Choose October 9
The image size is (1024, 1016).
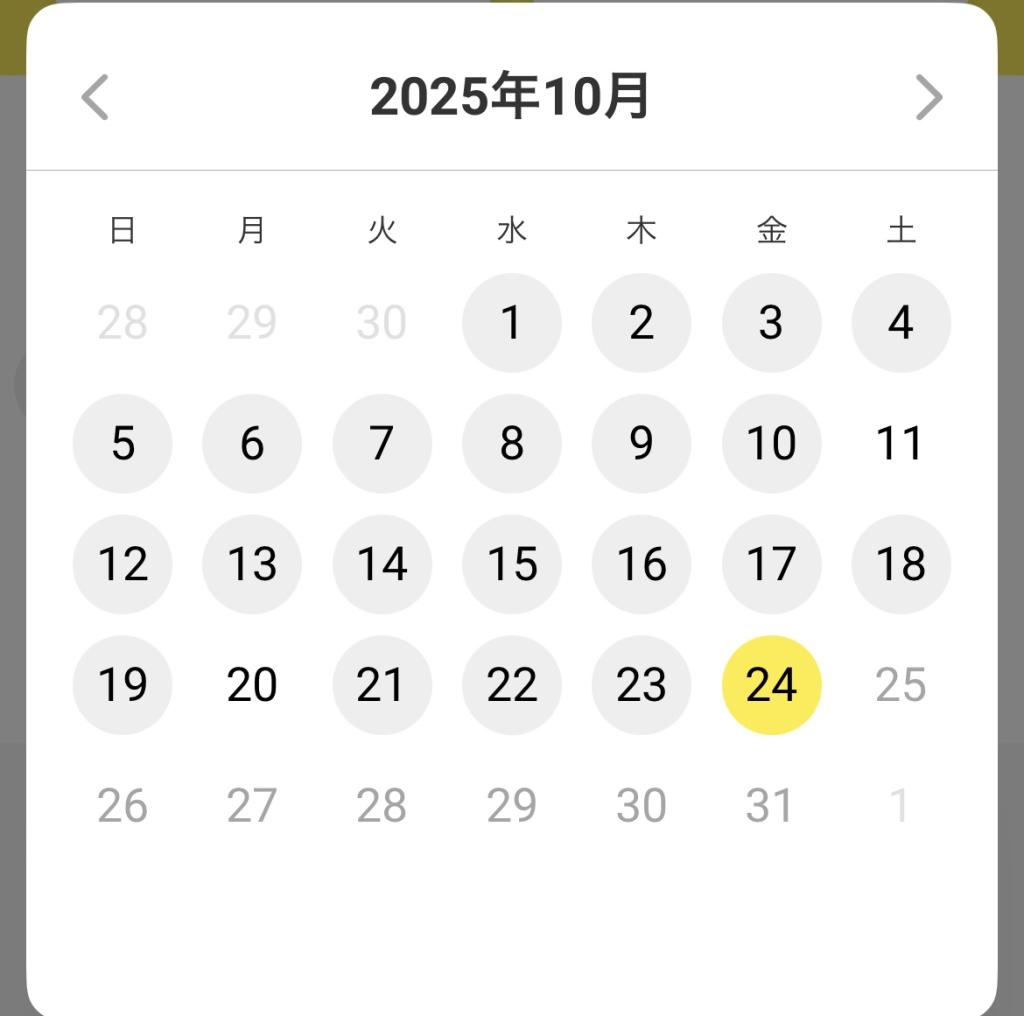[641, 444]
